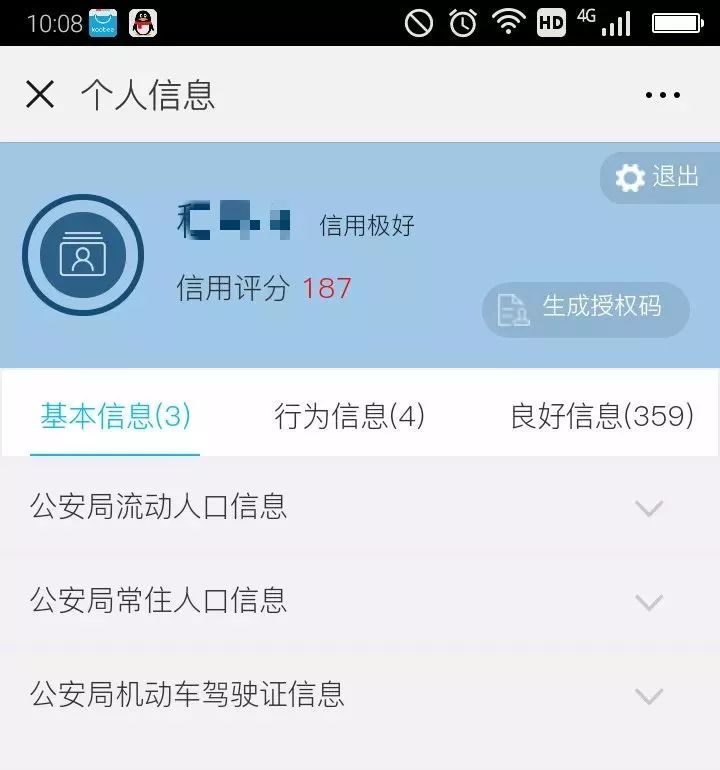
Task: Click the gear icon beside 退出
Action: (629, 177)
